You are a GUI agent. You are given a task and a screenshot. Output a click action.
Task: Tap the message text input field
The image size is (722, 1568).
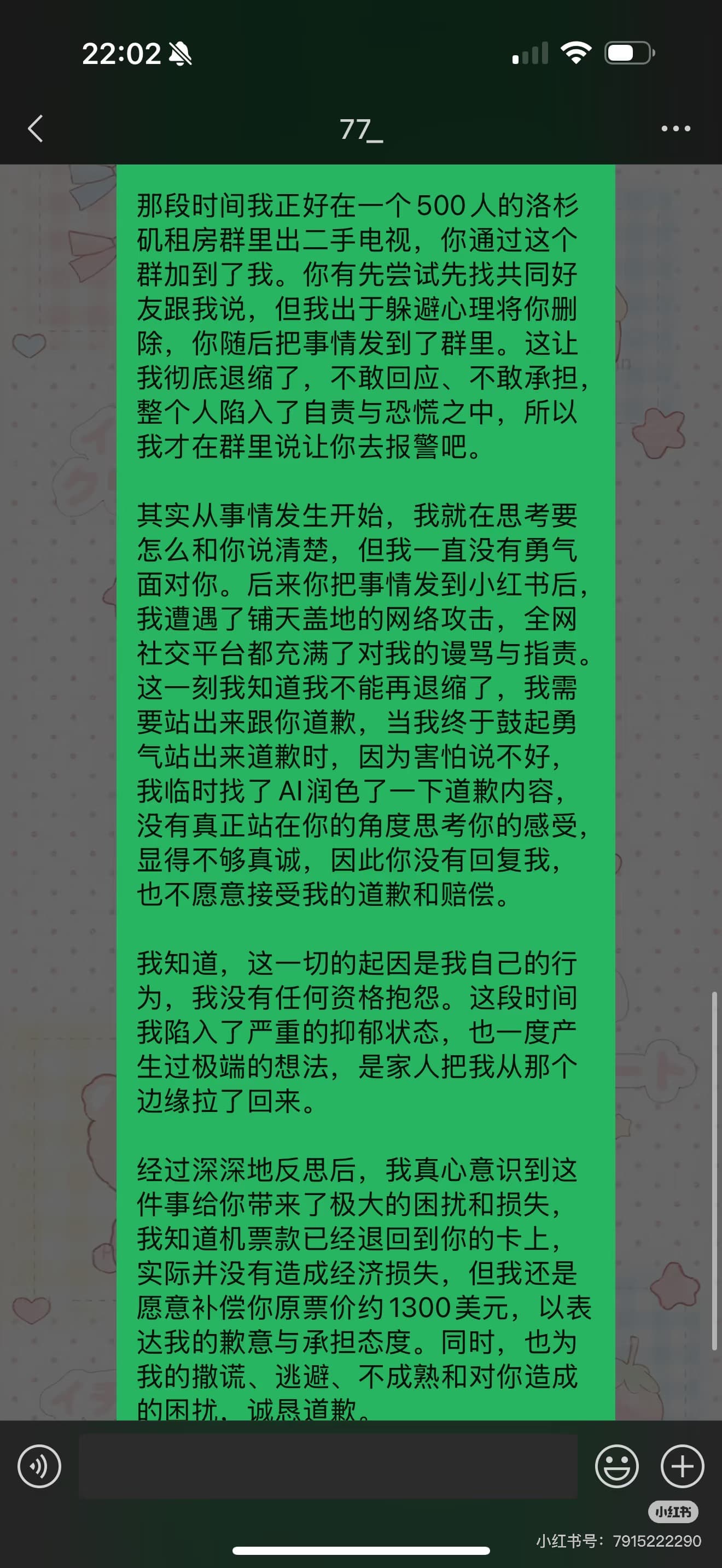tap(328, 1466)
